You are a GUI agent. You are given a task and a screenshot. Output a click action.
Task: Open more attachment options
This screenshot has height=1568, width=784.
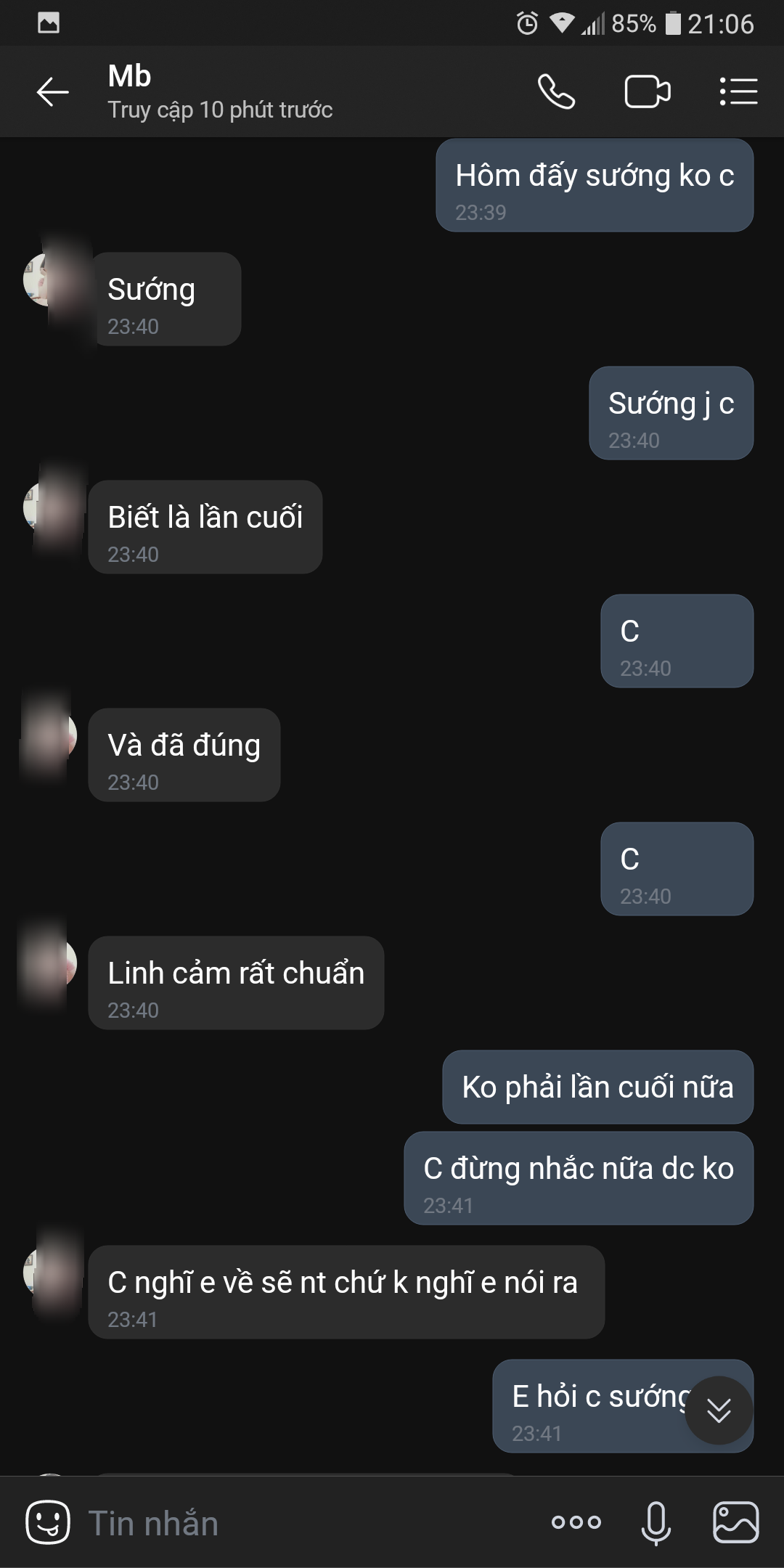click(576, 1522)
